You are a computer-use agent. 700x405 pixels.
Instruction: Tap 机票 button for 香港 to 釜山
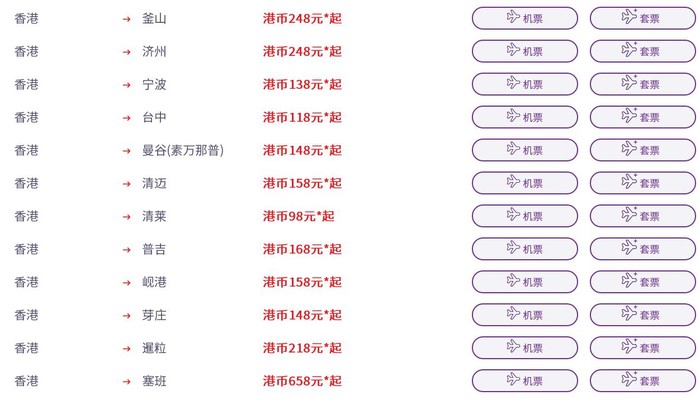click(x=524, y=18)
